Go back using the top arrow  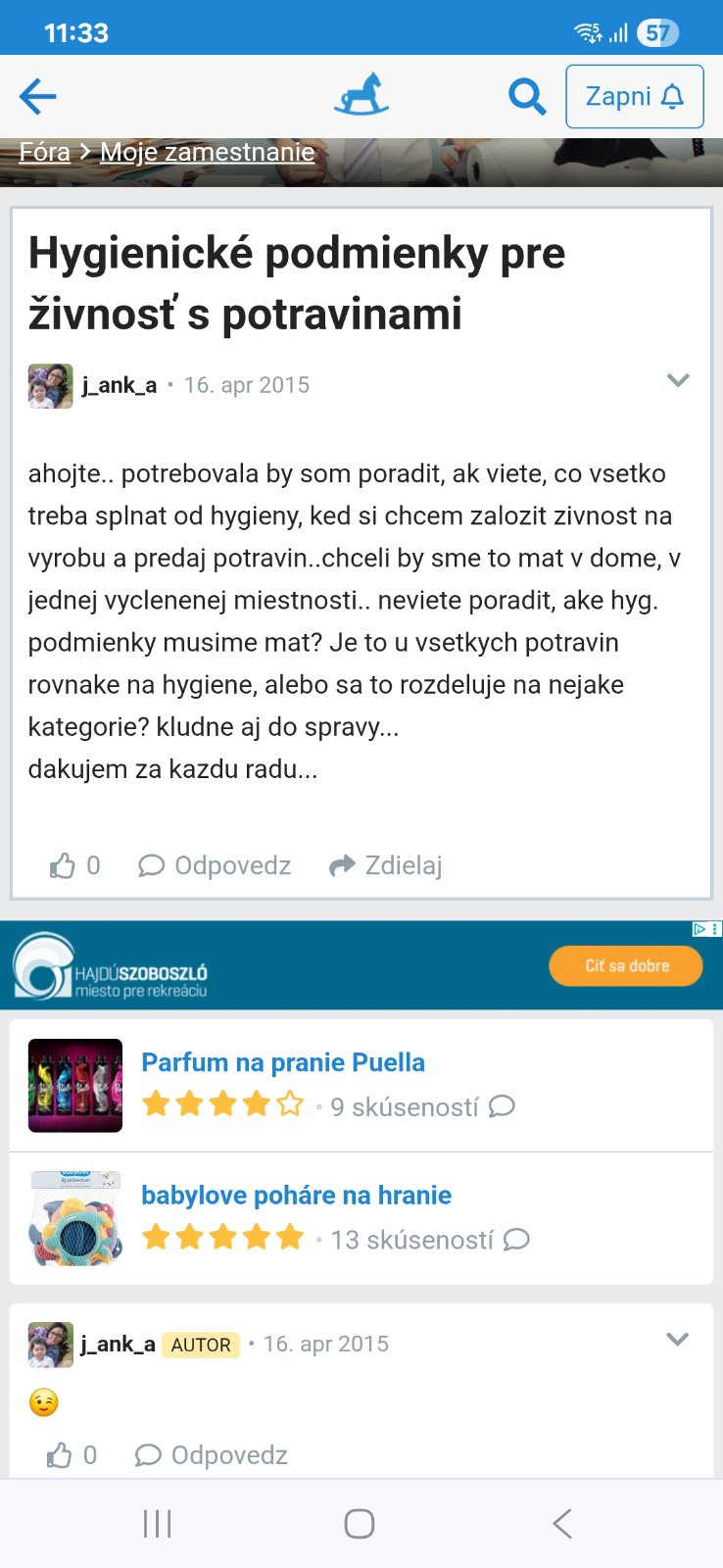tap(37, 96)
